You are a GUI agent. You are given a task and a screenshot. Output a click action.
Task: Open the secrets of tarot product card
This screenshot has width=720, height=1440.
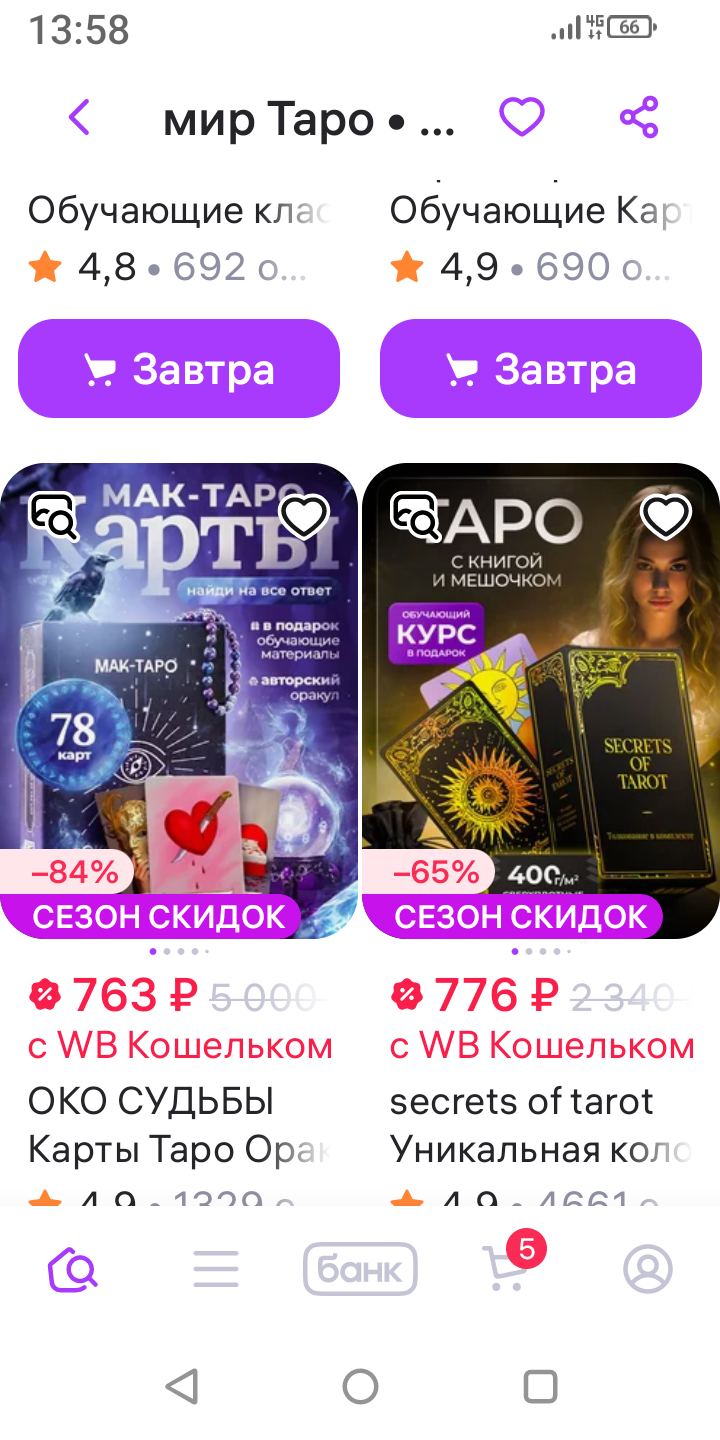pos(541,700)
